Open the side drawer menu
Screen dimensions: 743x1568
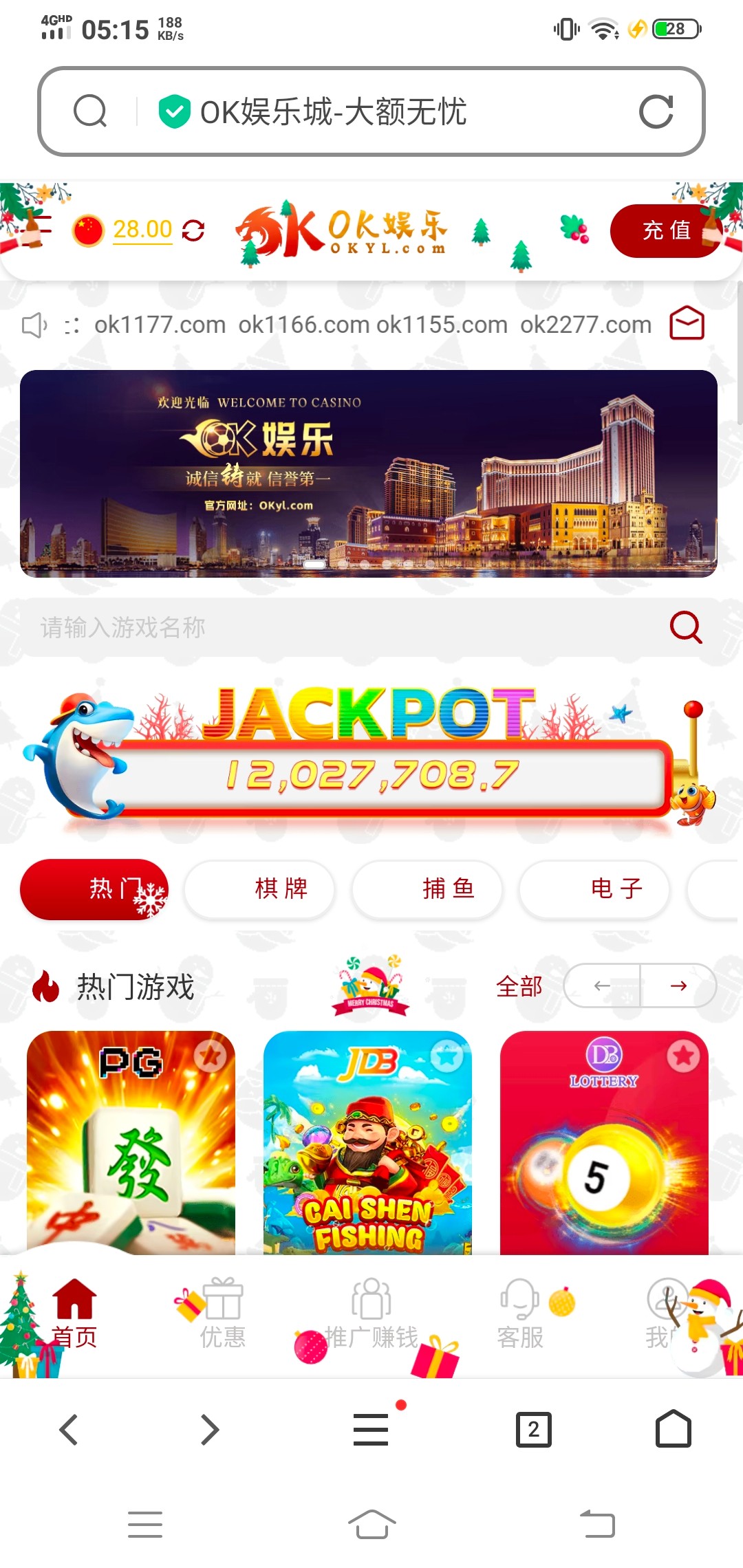(36, 230)
